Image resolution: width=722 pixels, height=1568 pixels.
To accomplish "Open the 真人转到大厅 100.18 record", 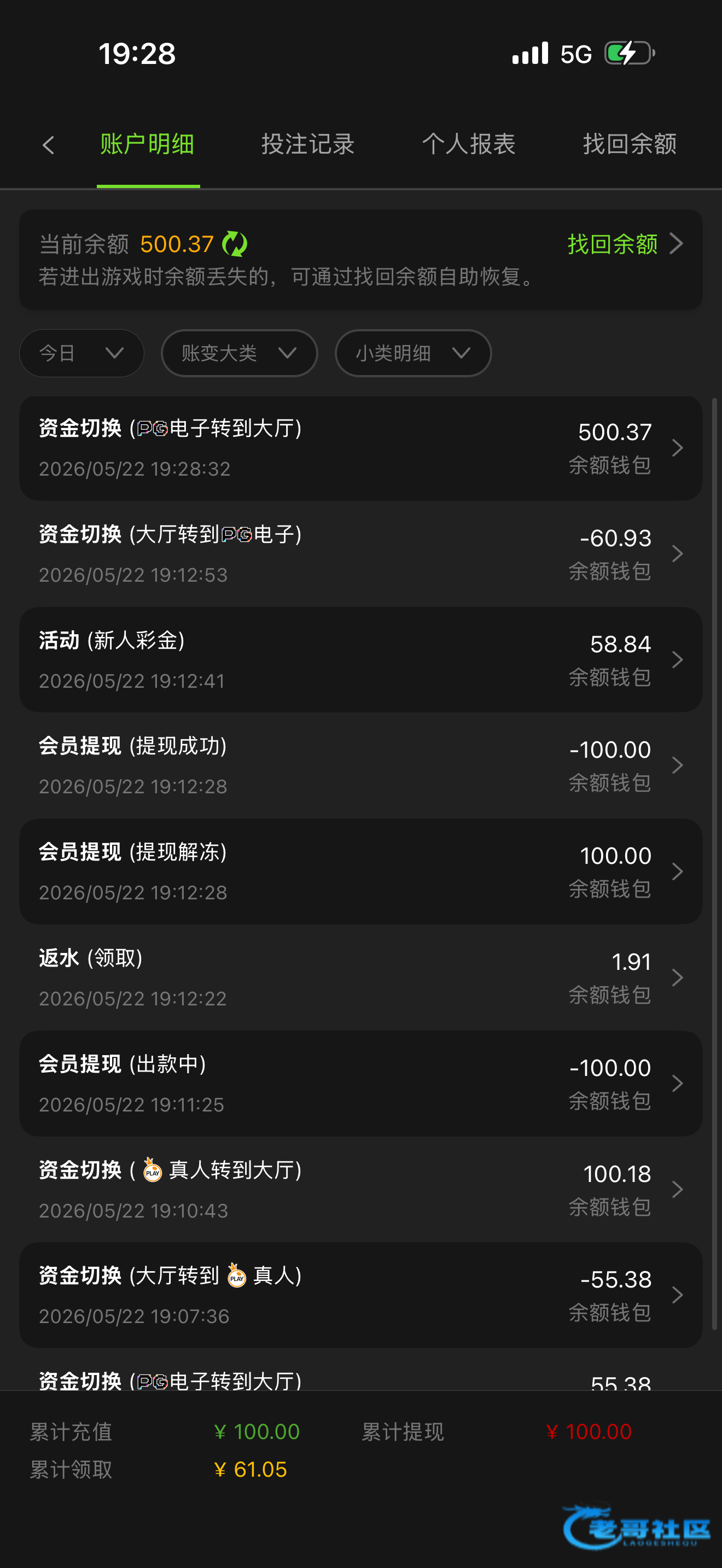I will point(361,1189).
